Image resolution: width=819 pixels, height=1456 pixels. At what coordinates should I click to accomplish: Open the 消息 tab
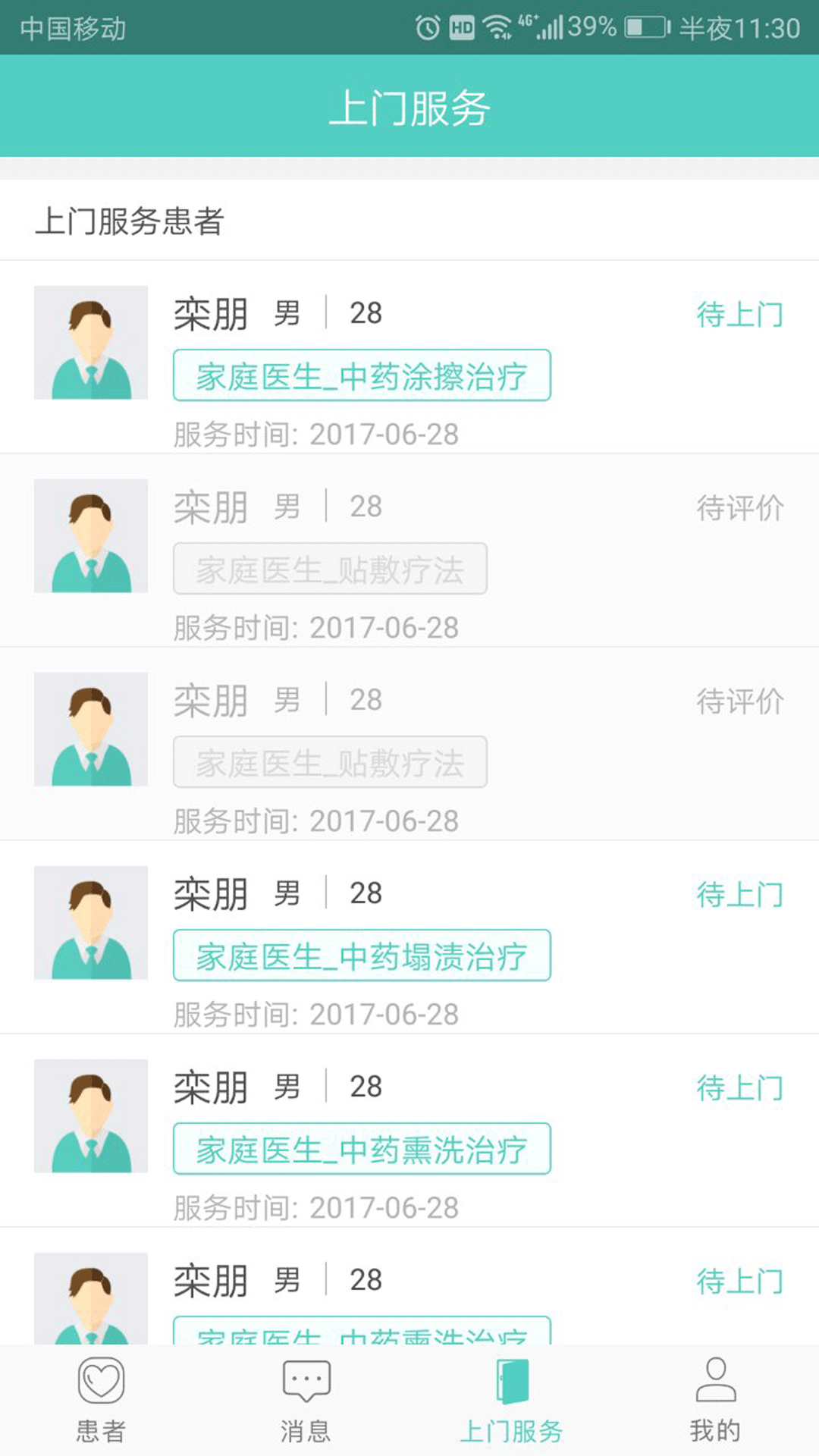click(x=306, y=1400)
